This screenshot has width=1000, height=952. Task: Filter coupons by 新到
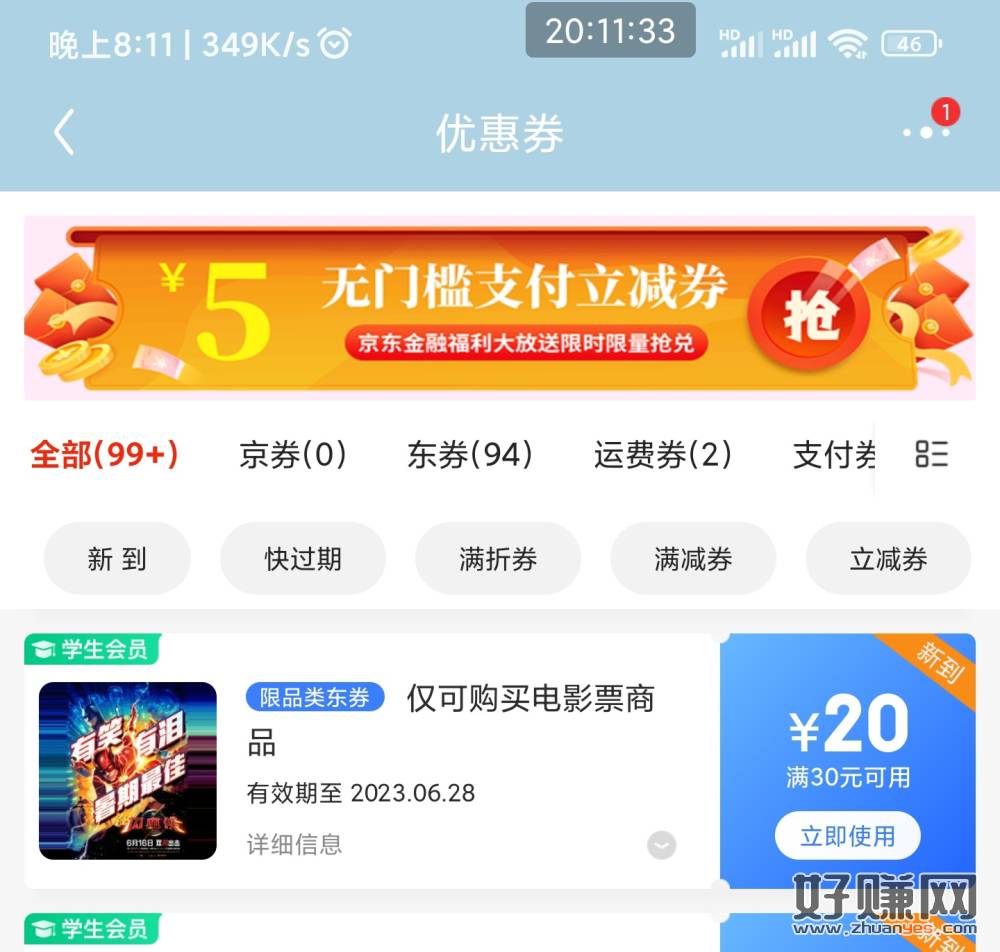tap(117, 559)
